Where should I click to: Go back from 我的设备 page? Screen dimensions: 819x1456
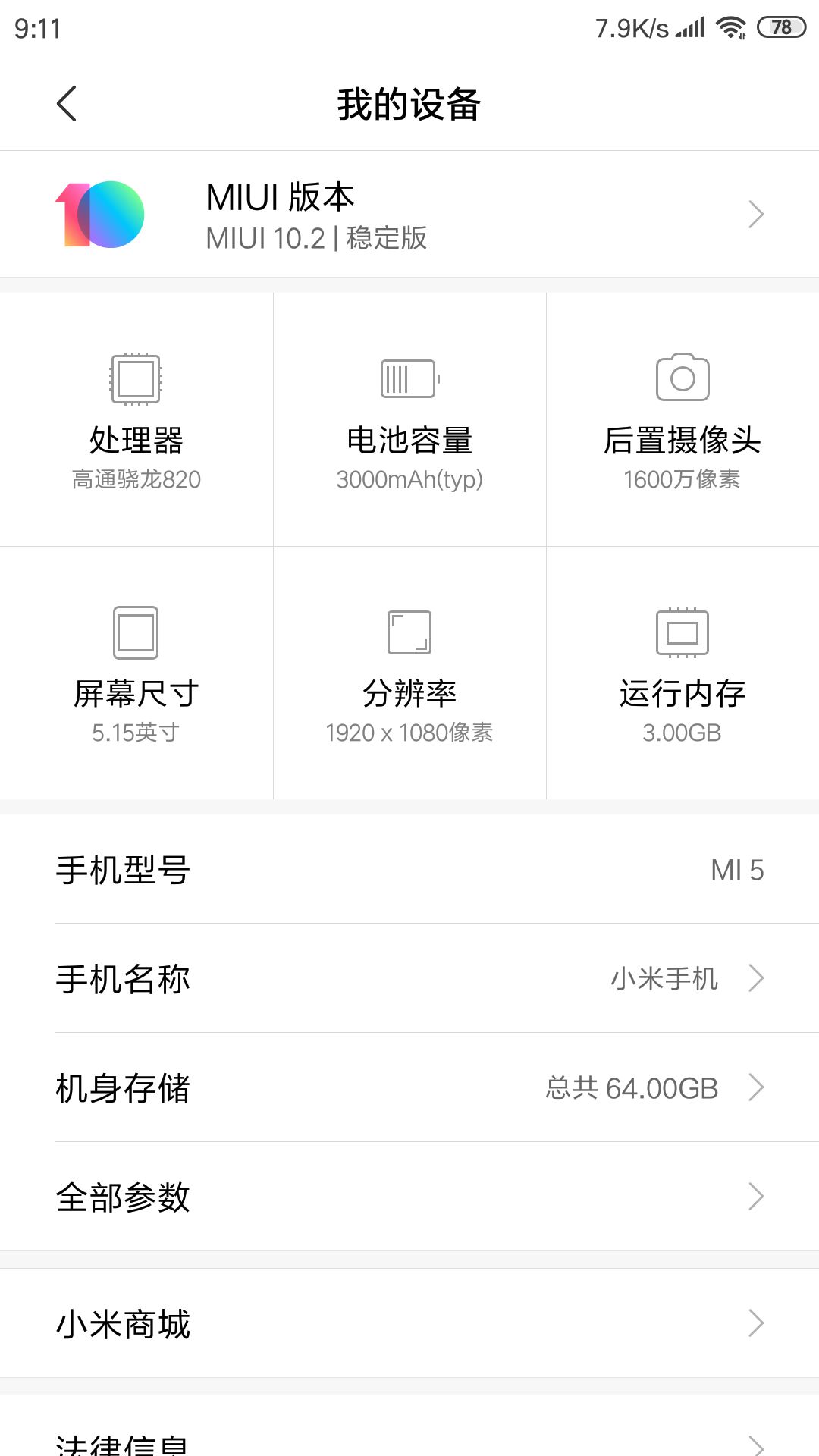pyautogui.click(x=67, y=104)
